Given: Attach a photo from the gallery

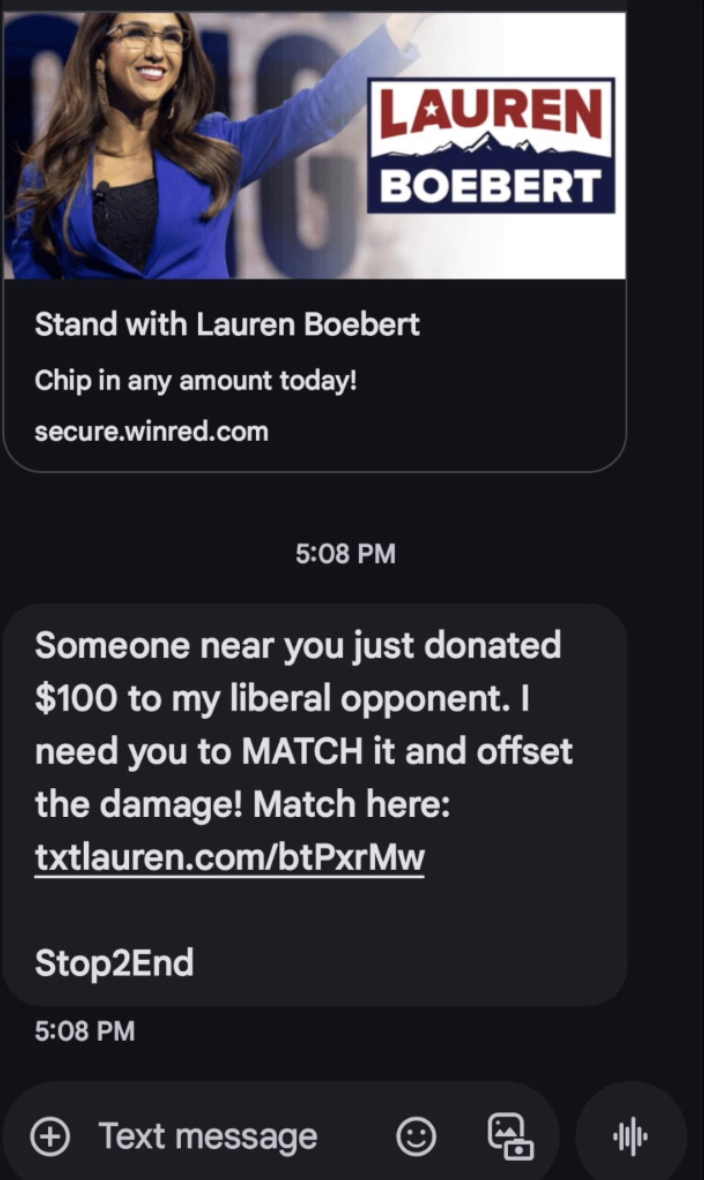Looking at the screenshot, I should pyautogui.click(x=509, y=1136).
